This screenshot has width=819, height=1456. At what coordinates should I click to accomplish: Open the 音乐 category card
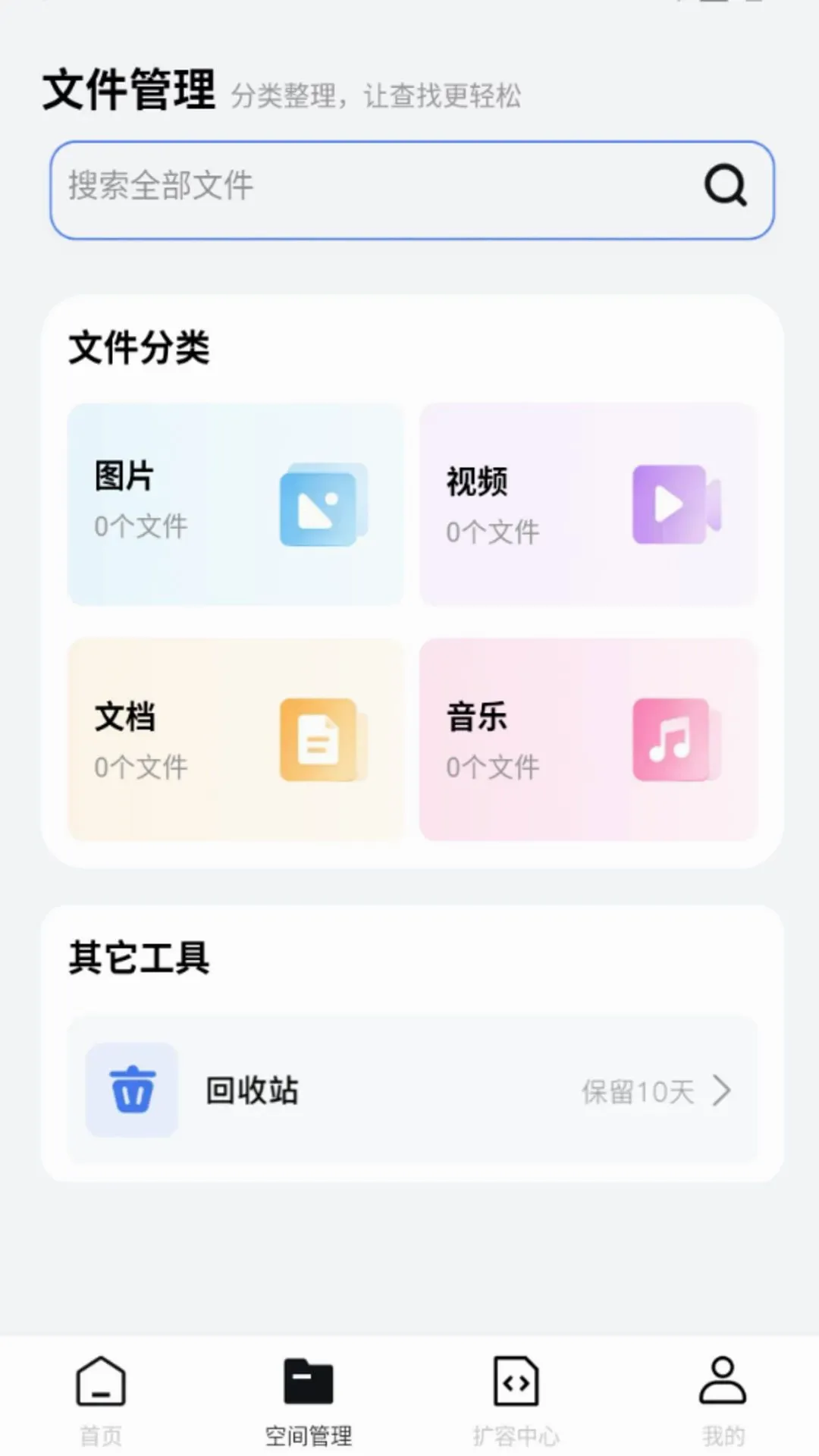[x=588, y=739]
